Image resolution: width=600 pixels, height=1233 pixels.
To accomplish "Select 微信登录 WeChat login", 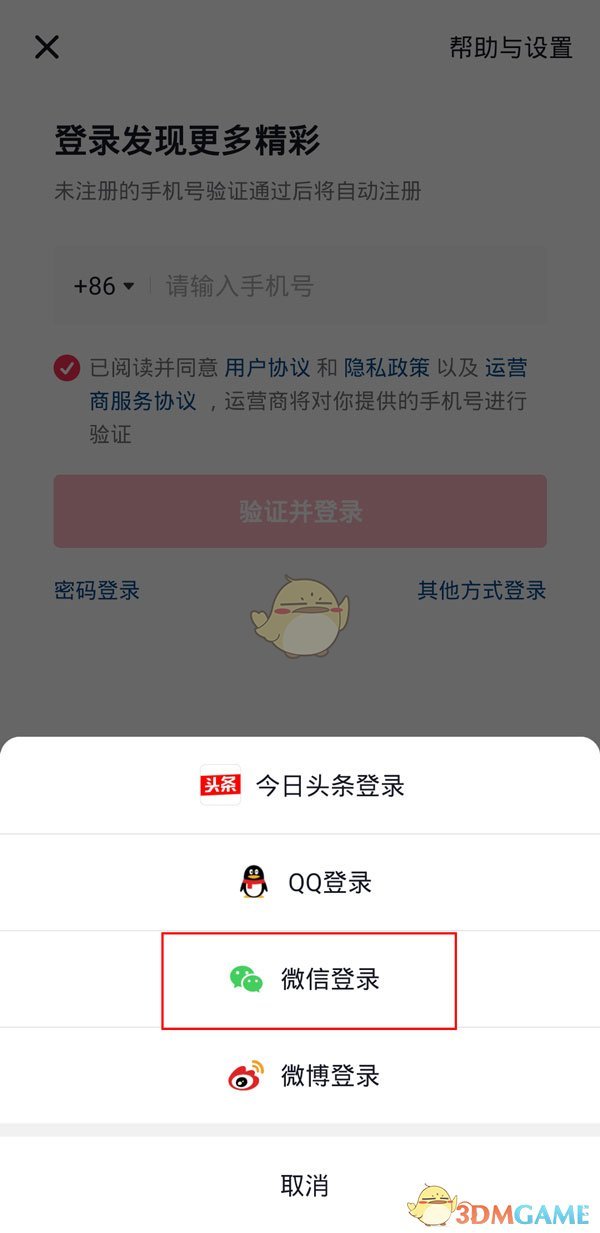I will [x=308, y=979].
